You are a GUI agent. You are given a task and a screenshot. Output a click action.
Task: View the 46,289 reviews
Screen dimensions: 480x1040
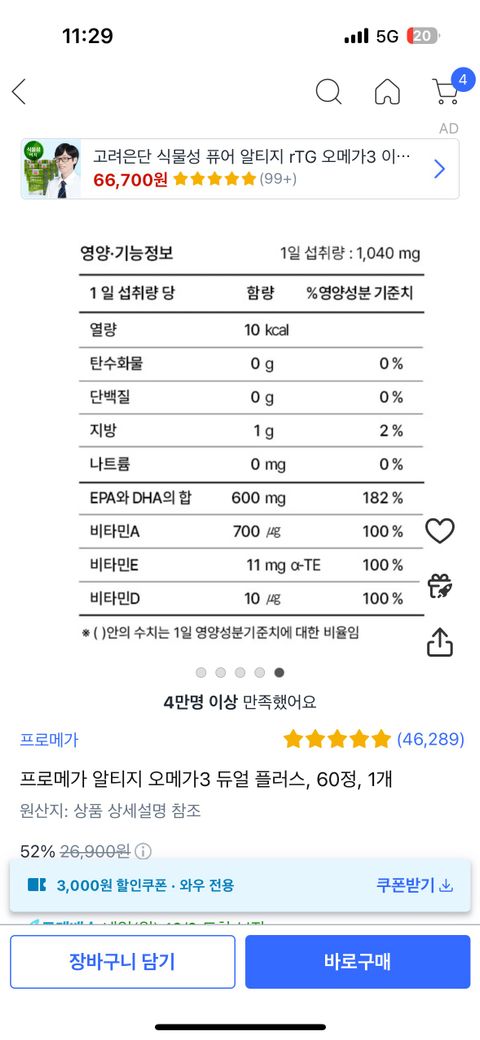pyautogui.click(x=430, y=739)
